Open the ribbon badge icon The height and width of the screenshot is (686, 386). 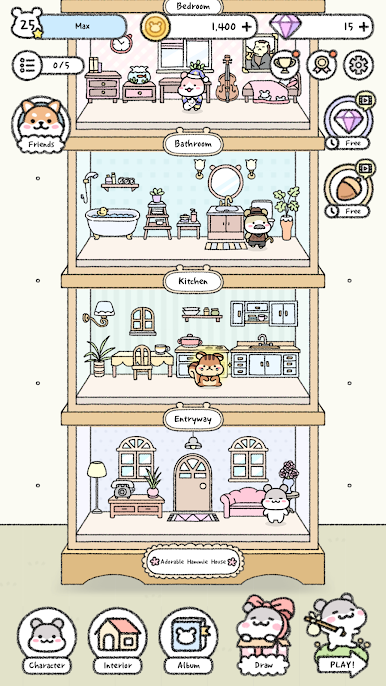coord(322,65)
